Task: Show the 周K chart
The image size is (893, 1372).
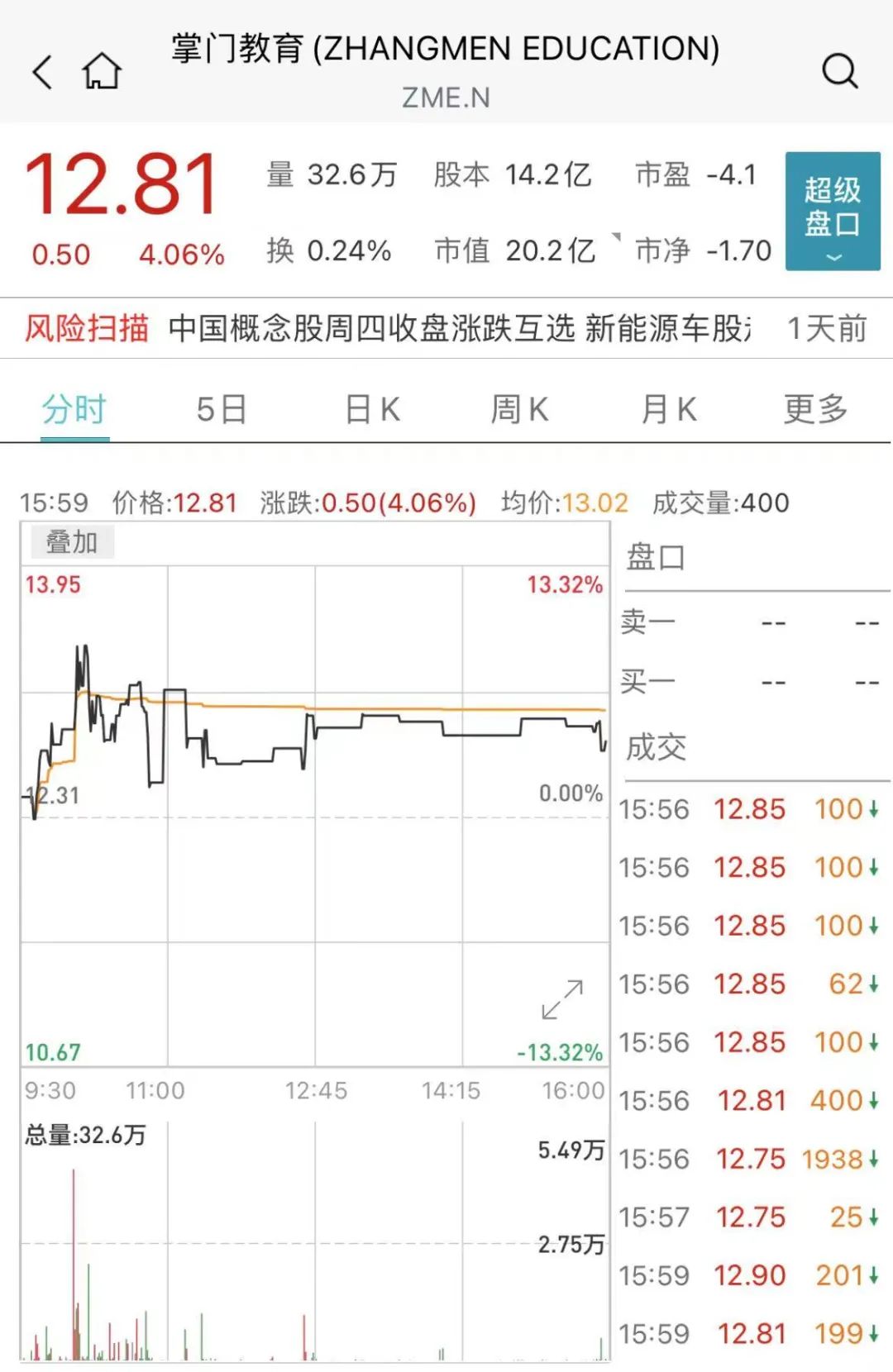Action: tap(519, 409)
